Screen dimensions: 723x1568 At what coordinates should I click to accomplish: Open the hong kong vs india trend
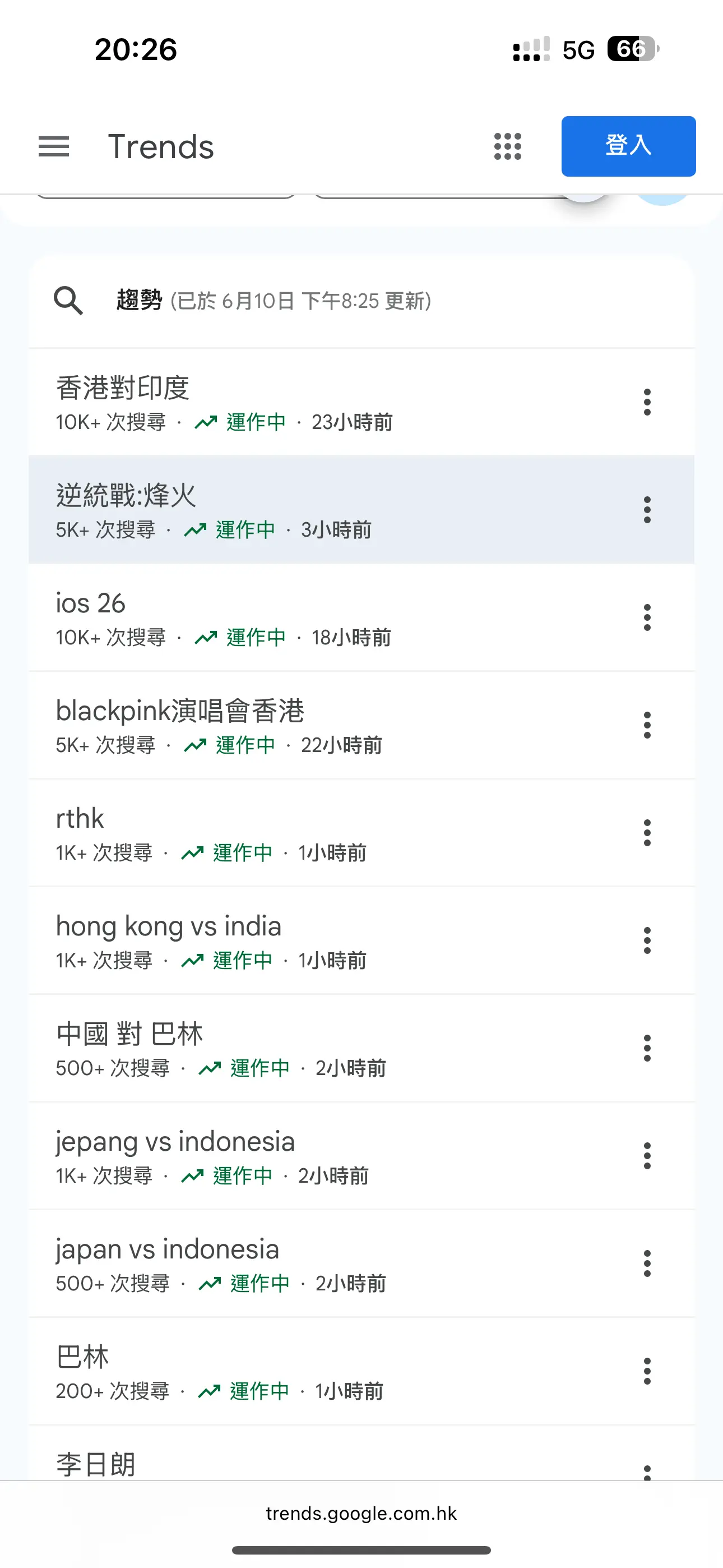[361, 940]
